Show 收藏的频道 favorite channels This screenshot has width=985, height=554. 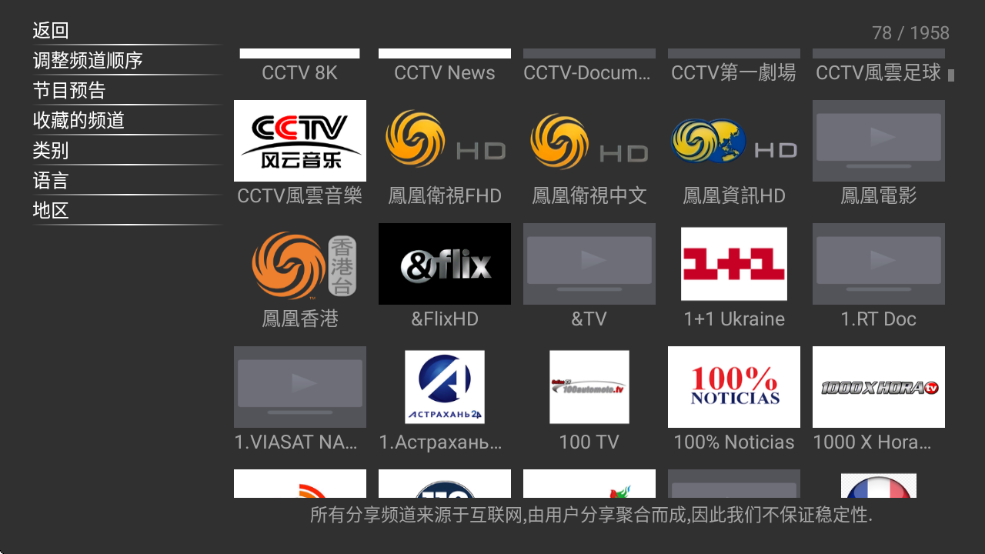pyautogui.click(x=79, y=121)
